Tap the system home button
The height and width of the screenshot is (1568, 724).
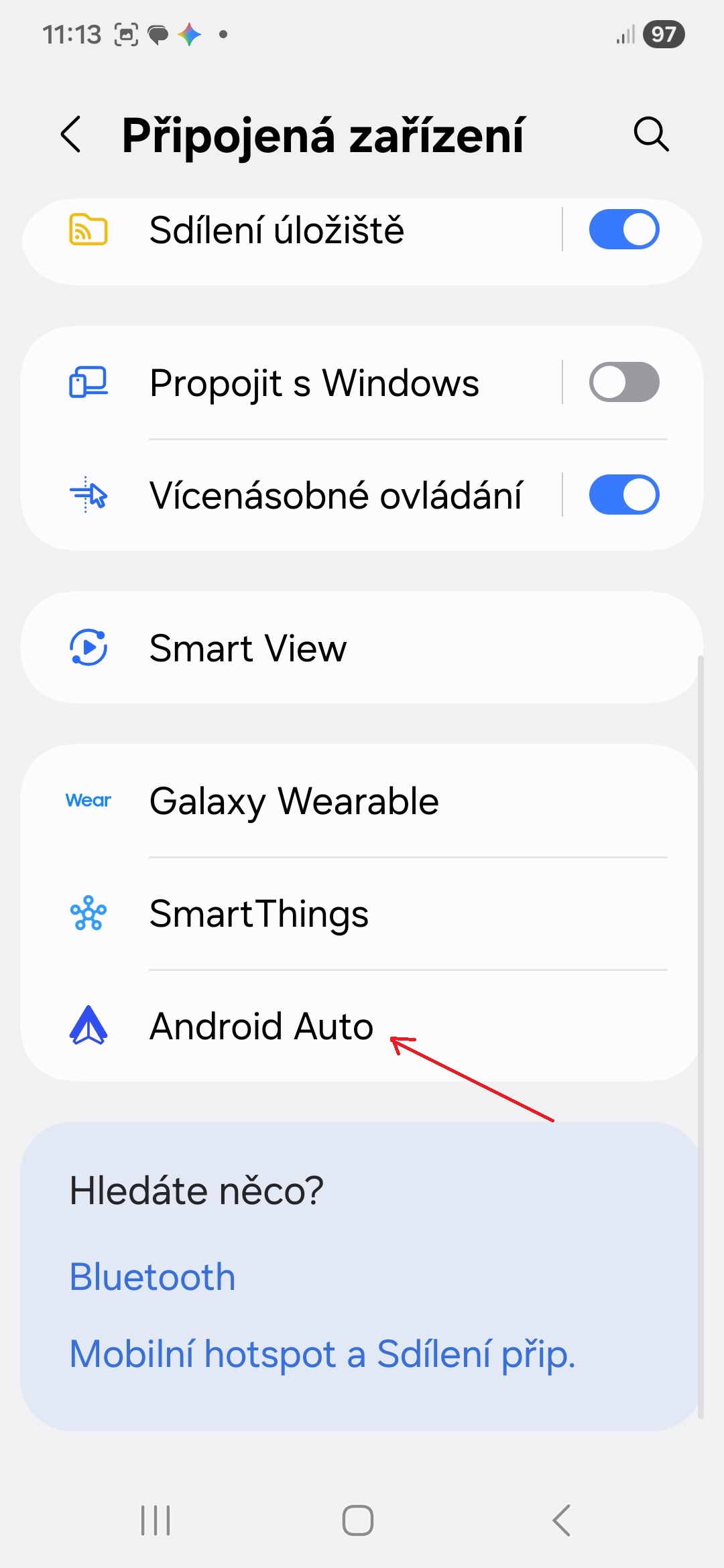(358, 1520)
